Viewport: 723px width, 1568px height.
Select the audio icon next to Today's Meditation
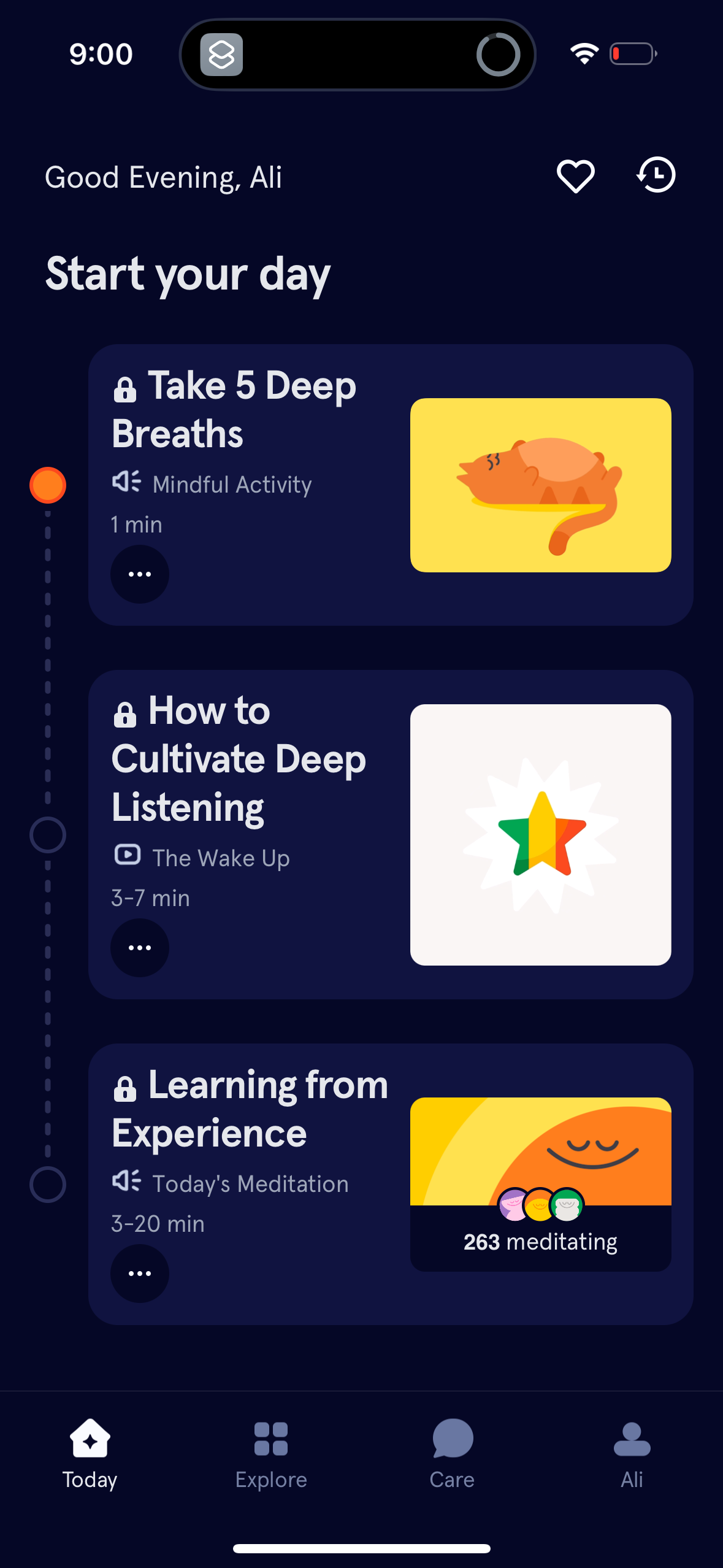pos(126,1182)
